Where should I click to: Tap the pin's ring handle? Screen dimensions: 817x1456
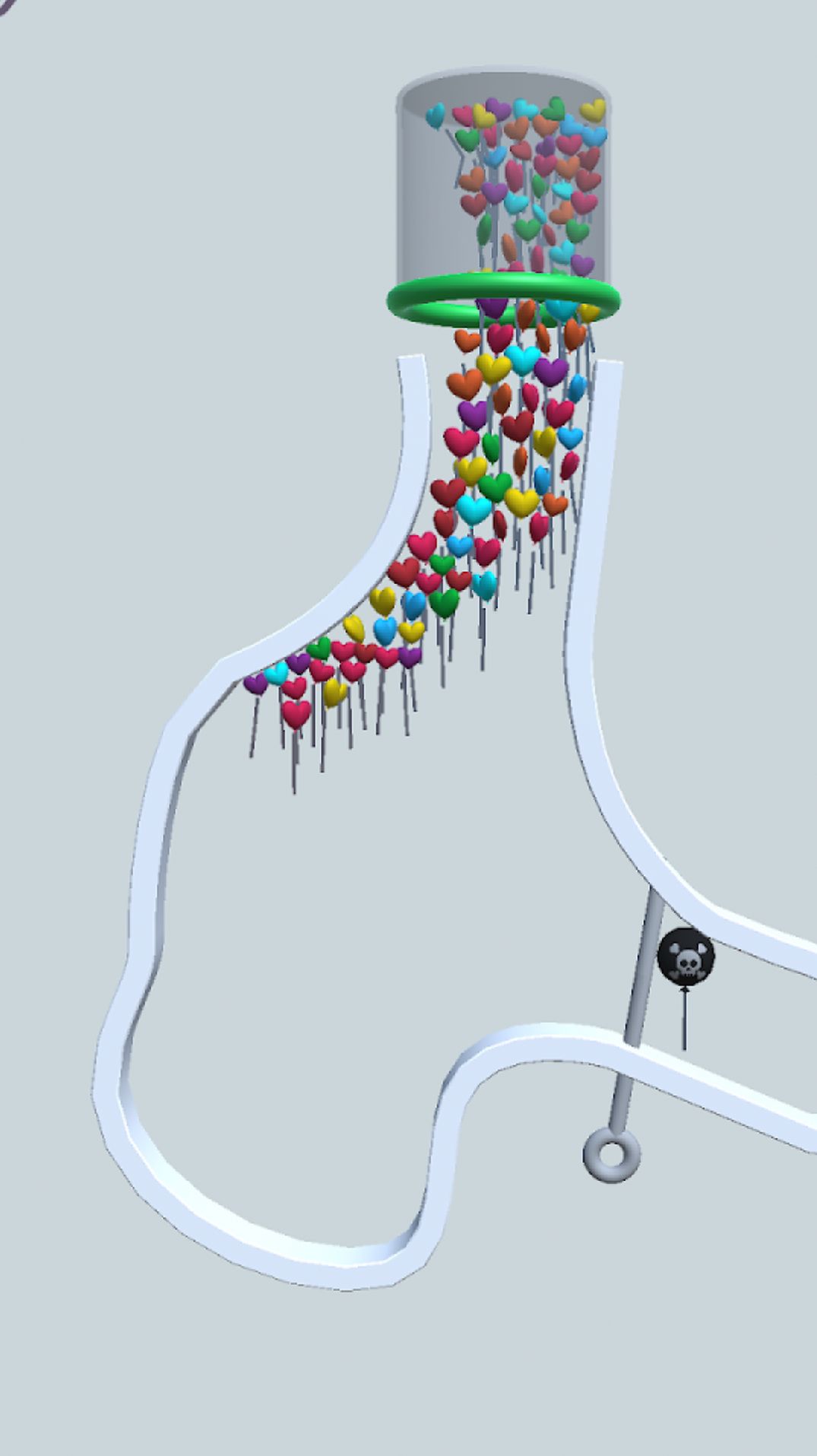click(x=611, y=1155)
